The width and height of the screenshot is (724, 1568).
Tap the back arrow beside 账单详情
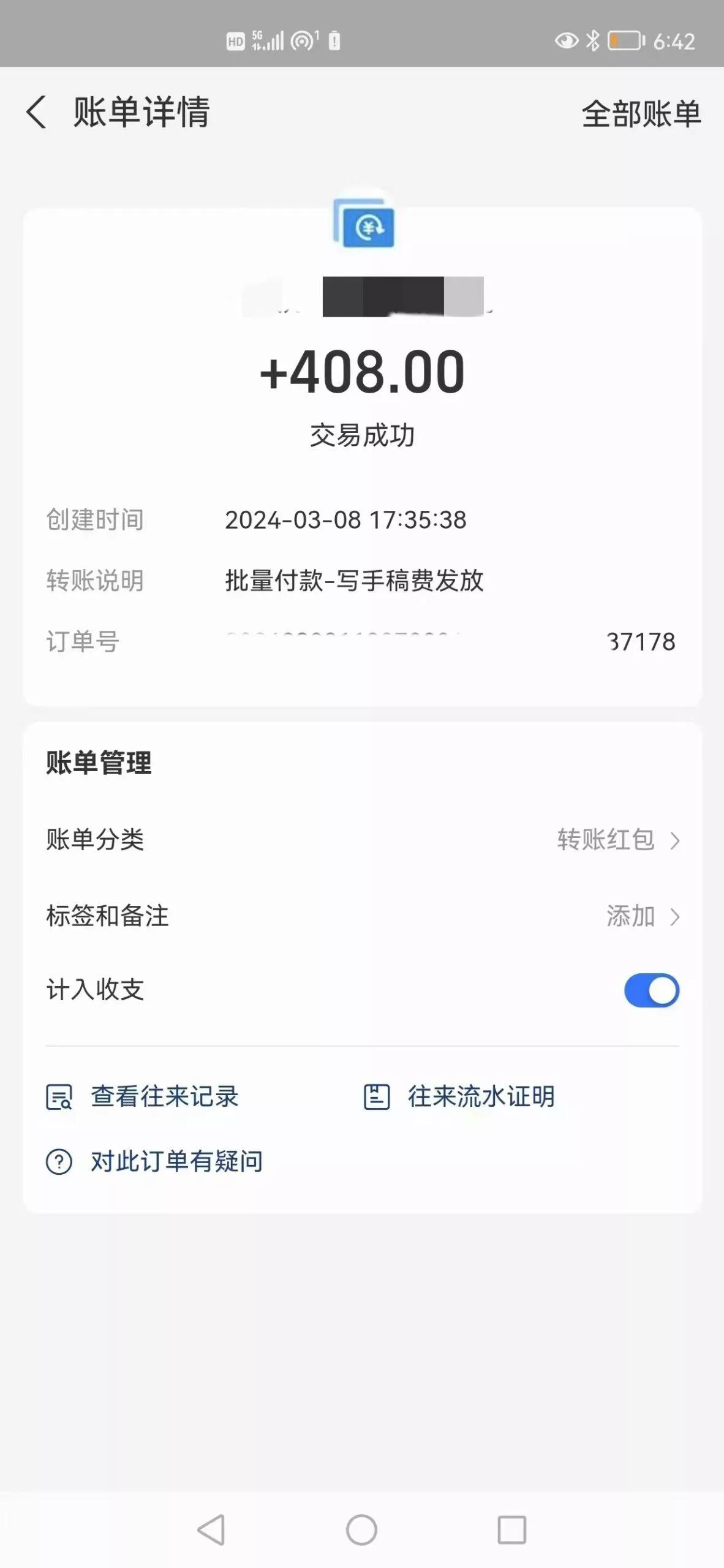pos(37,112)
